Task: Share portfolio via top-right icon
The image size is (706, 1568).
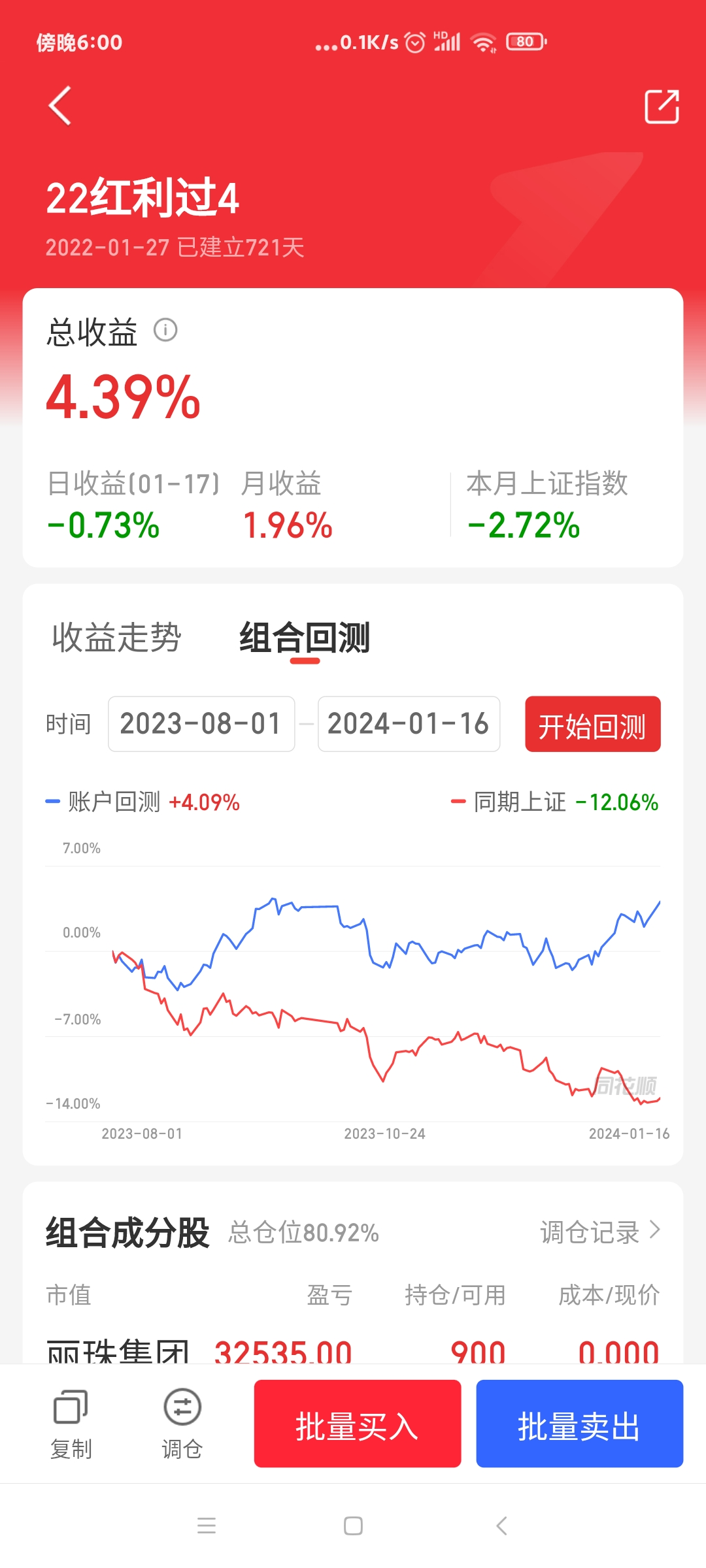Action: click(x=662, y=106)
